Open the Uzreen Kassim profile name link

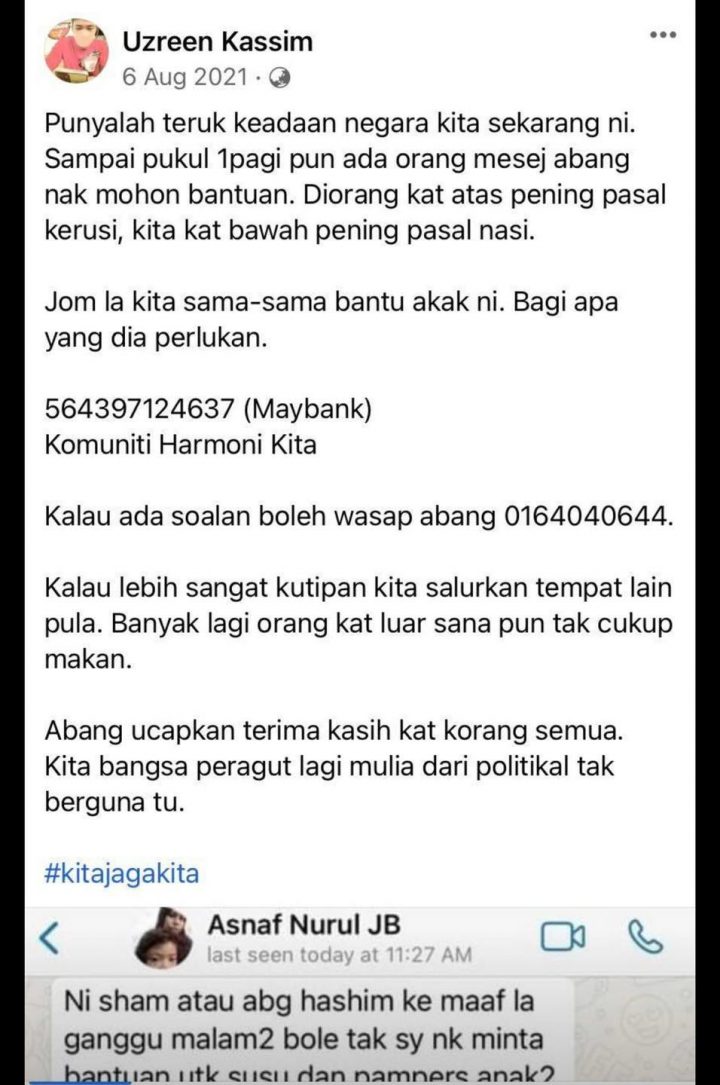coord(217,41)
